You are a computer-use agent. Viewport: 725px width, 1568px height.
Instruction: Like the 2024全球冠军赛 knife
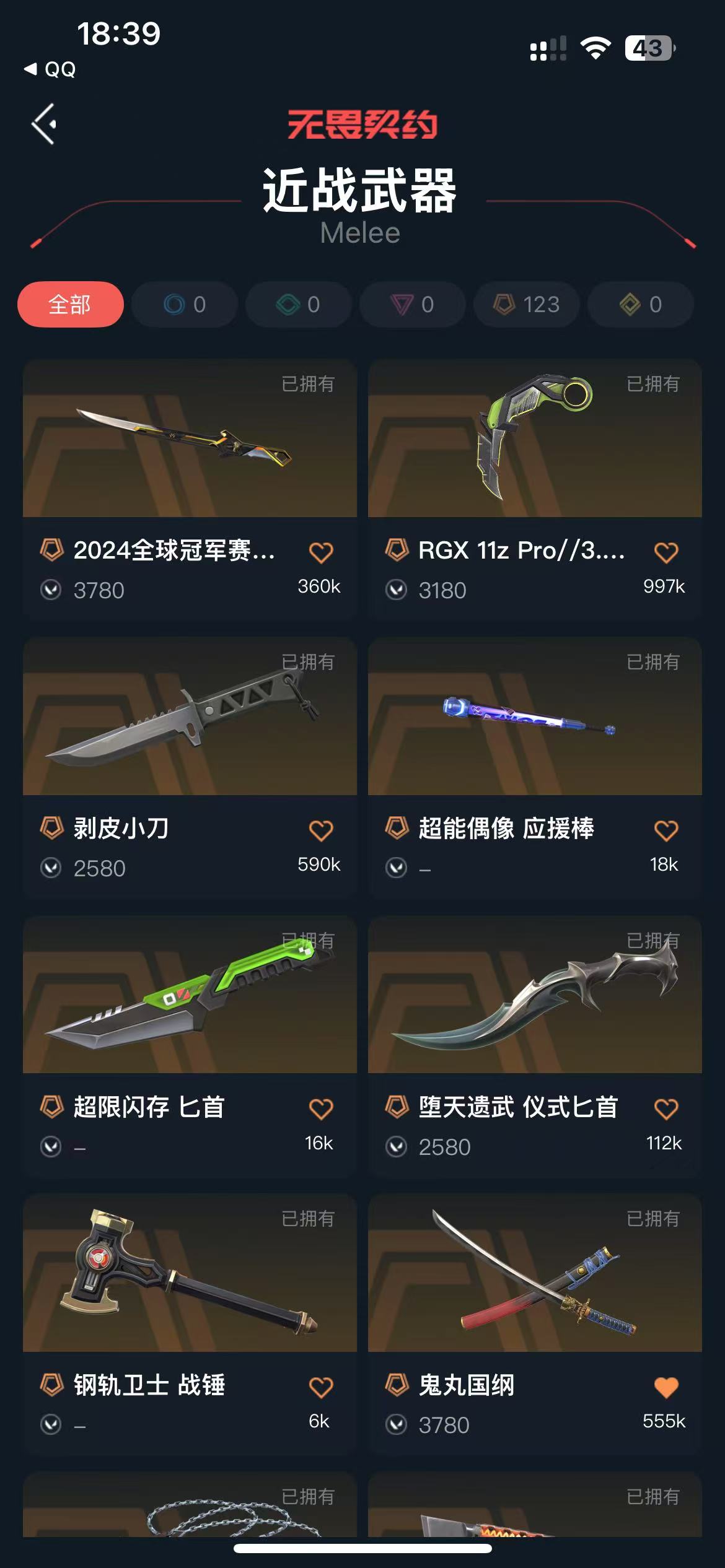point(321,552)
